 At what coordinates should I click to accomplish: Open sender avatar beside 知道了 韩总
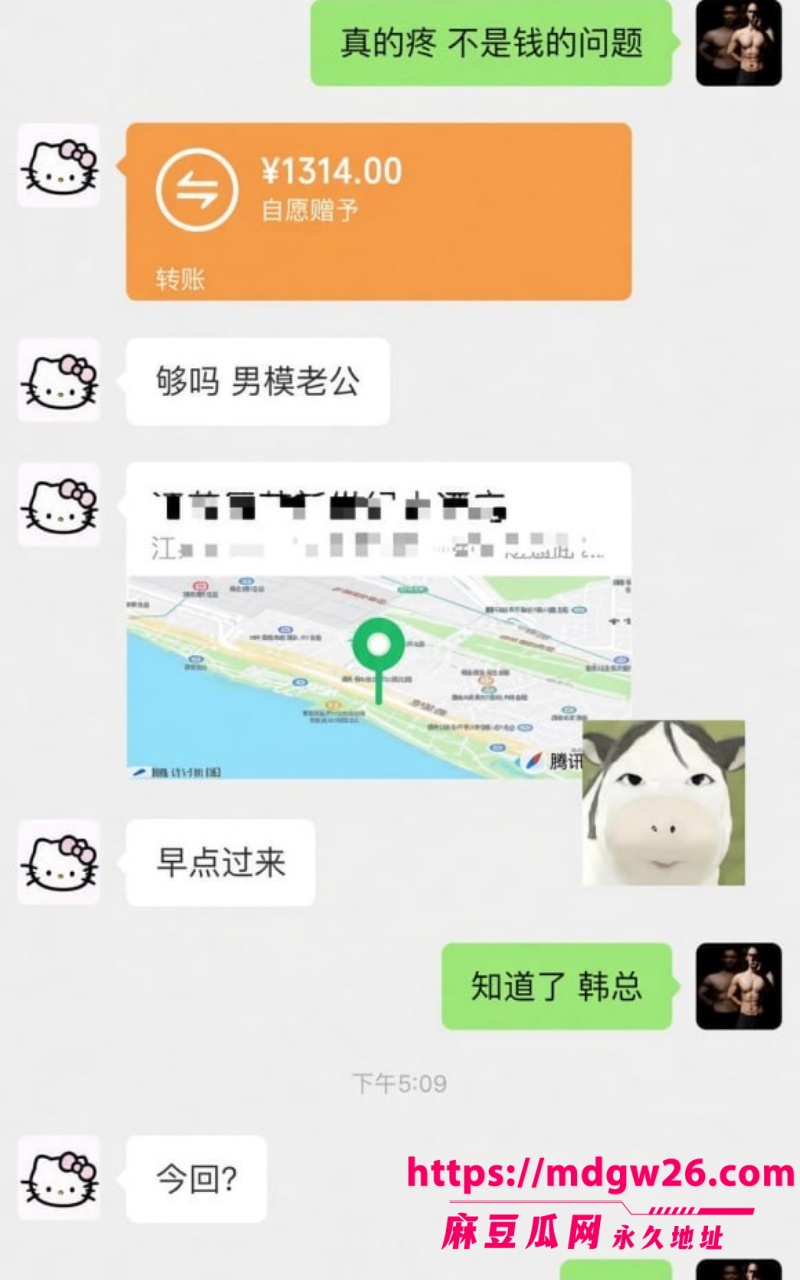[739, 986]
